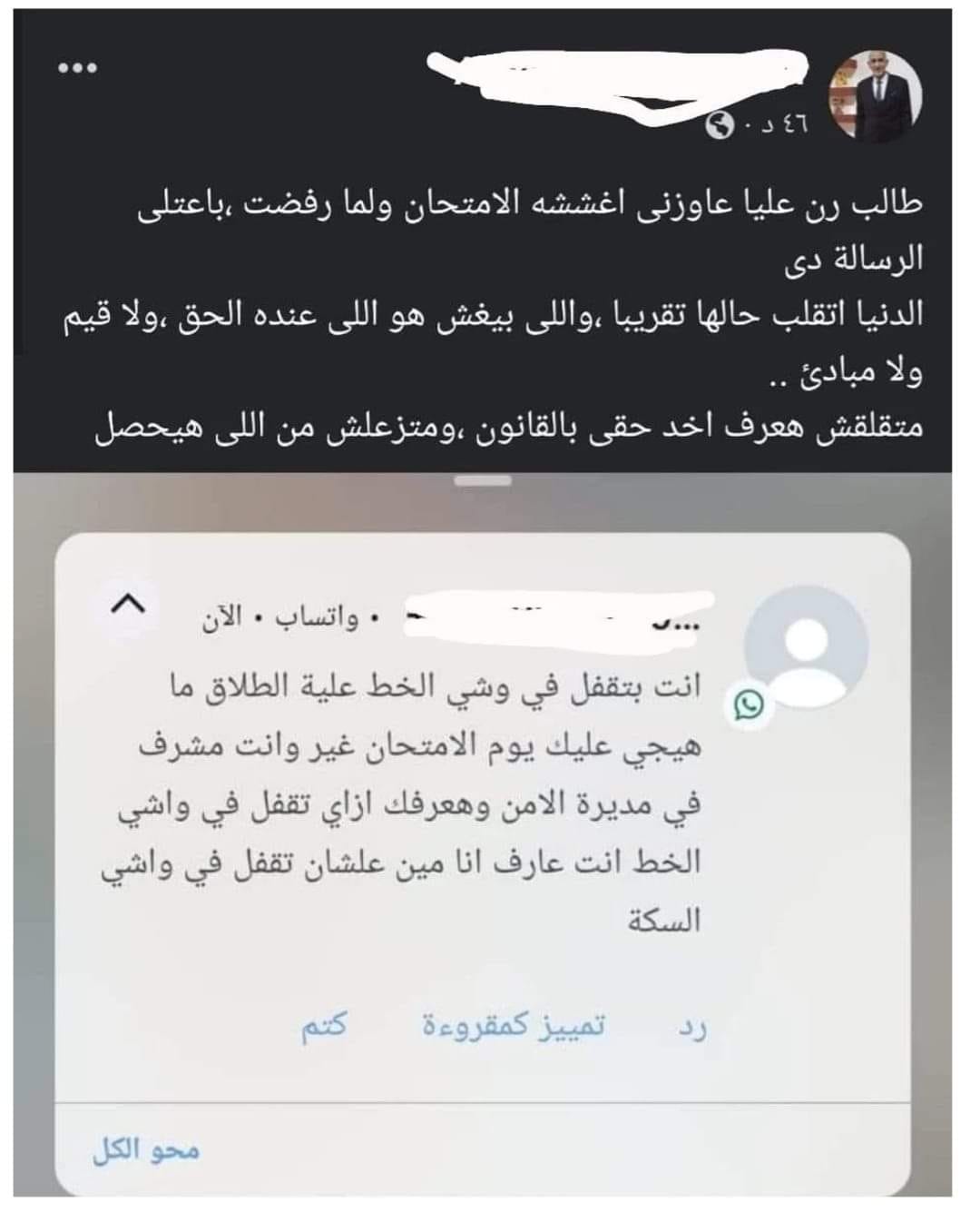Open the post's three-dot overflow menu
980x1212 pixels.
(x=77, y=68)
